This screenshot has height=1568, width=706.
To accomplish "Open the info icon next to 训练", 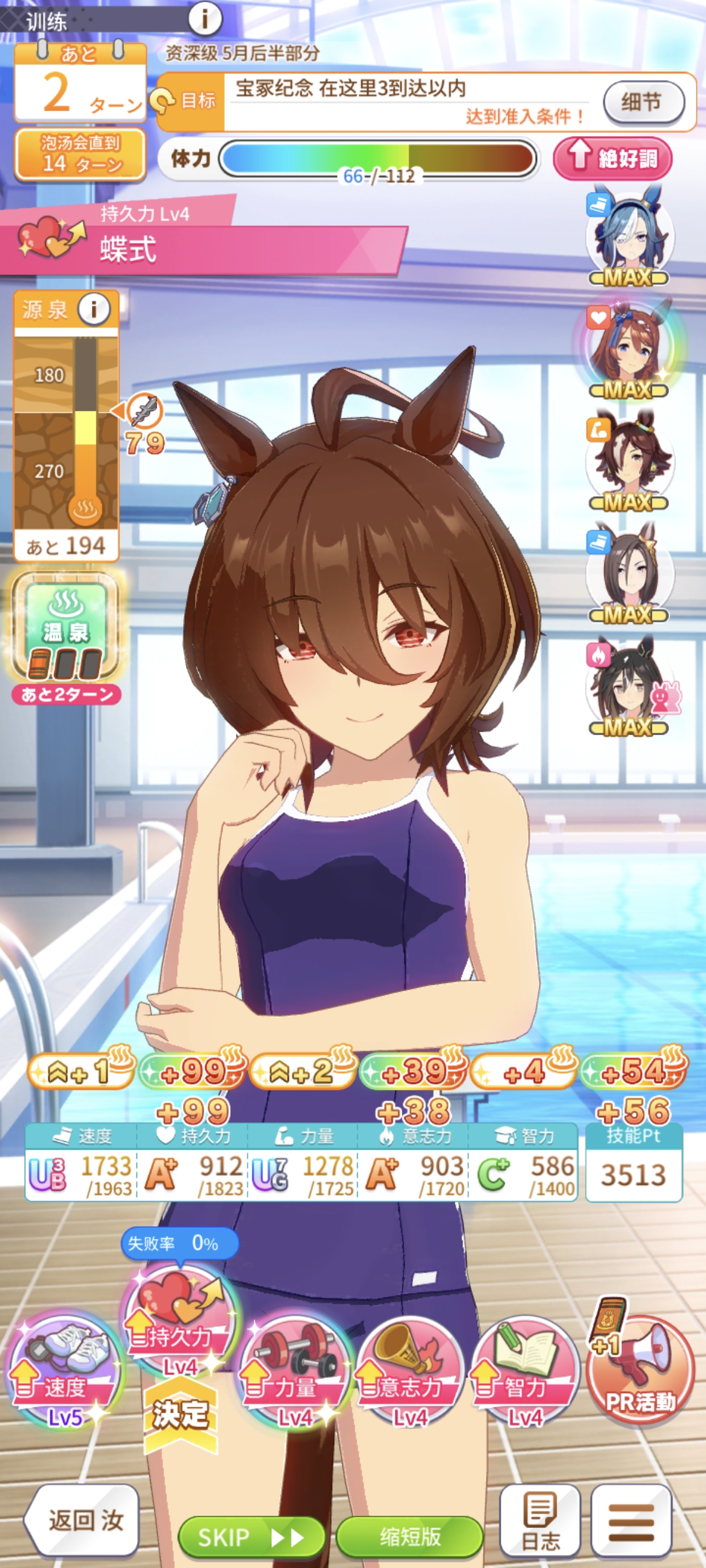I will [x=204, y=19].
